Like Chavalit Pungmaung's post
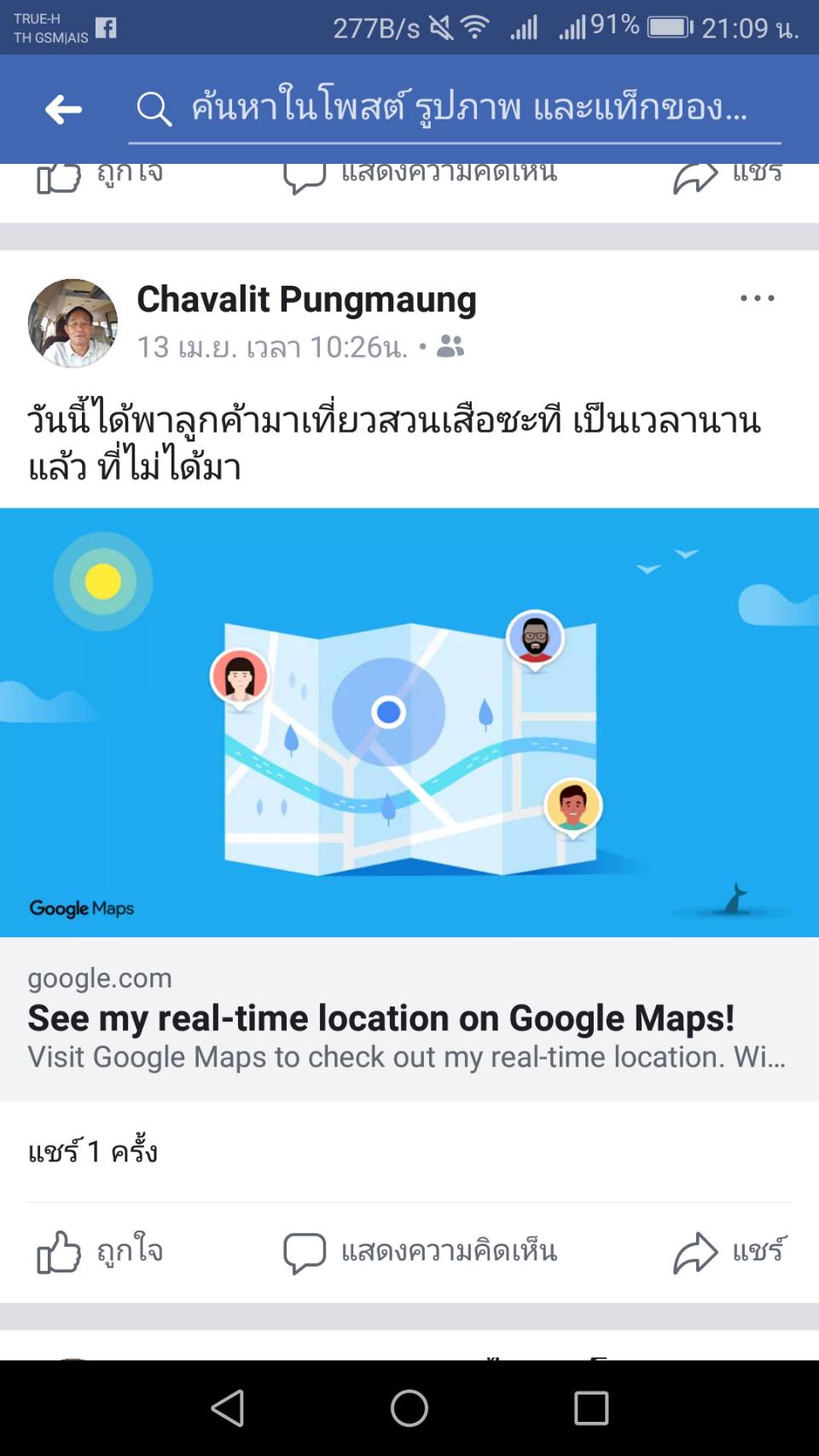The width and height of the screenshot is (819, 1456). point(101,1252)
